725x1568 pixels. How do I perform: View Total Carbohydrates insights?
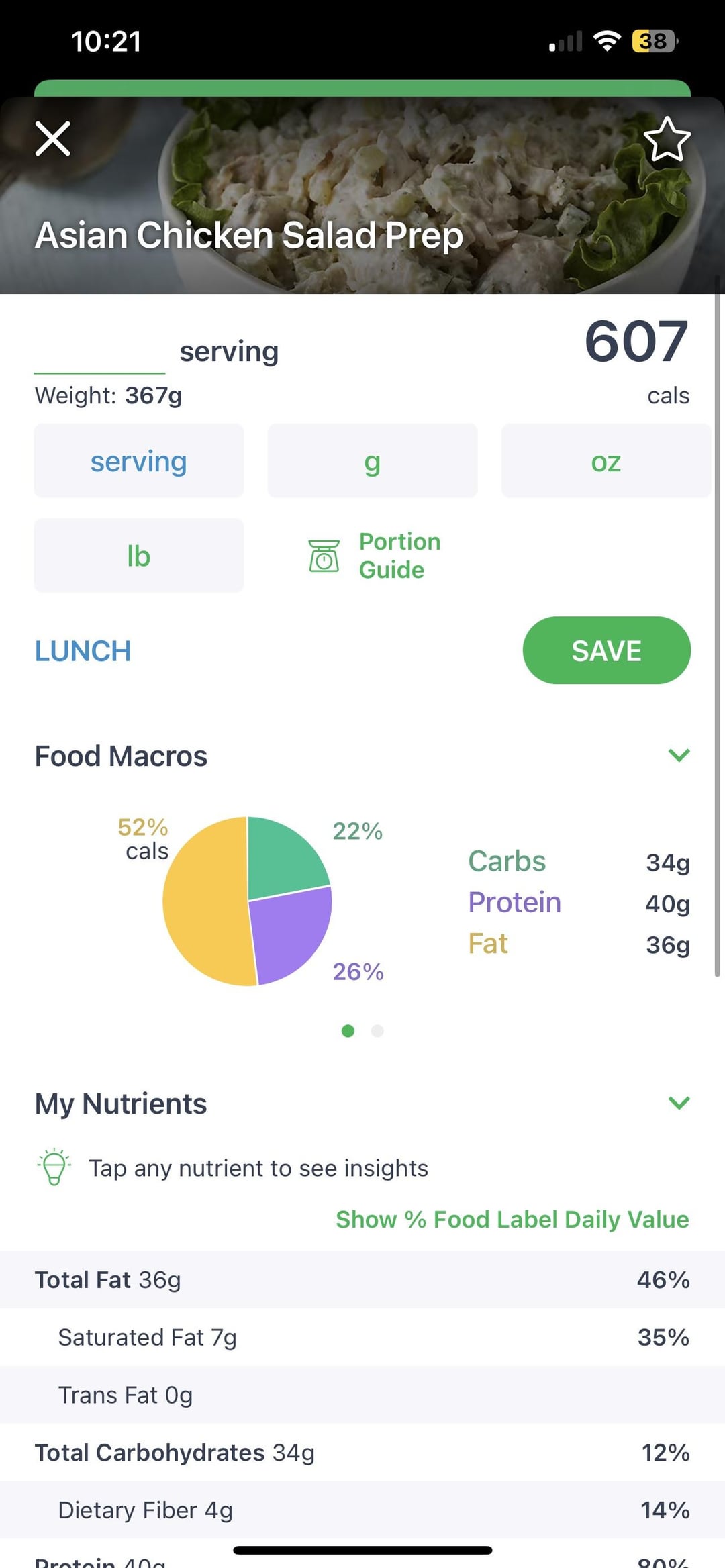tap(362, 1453)
